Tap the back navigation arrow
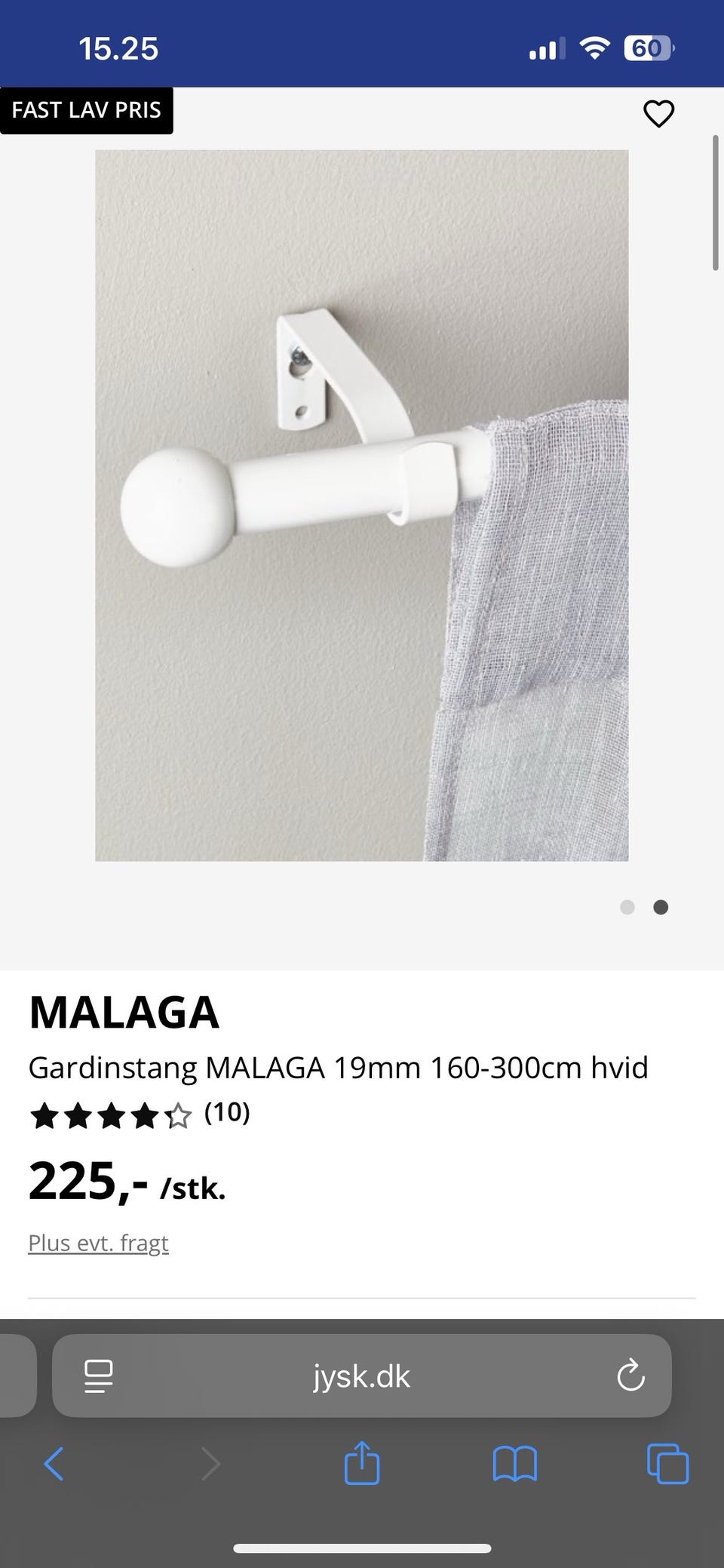724x1568 pixels. click(x=53, y=1465)
